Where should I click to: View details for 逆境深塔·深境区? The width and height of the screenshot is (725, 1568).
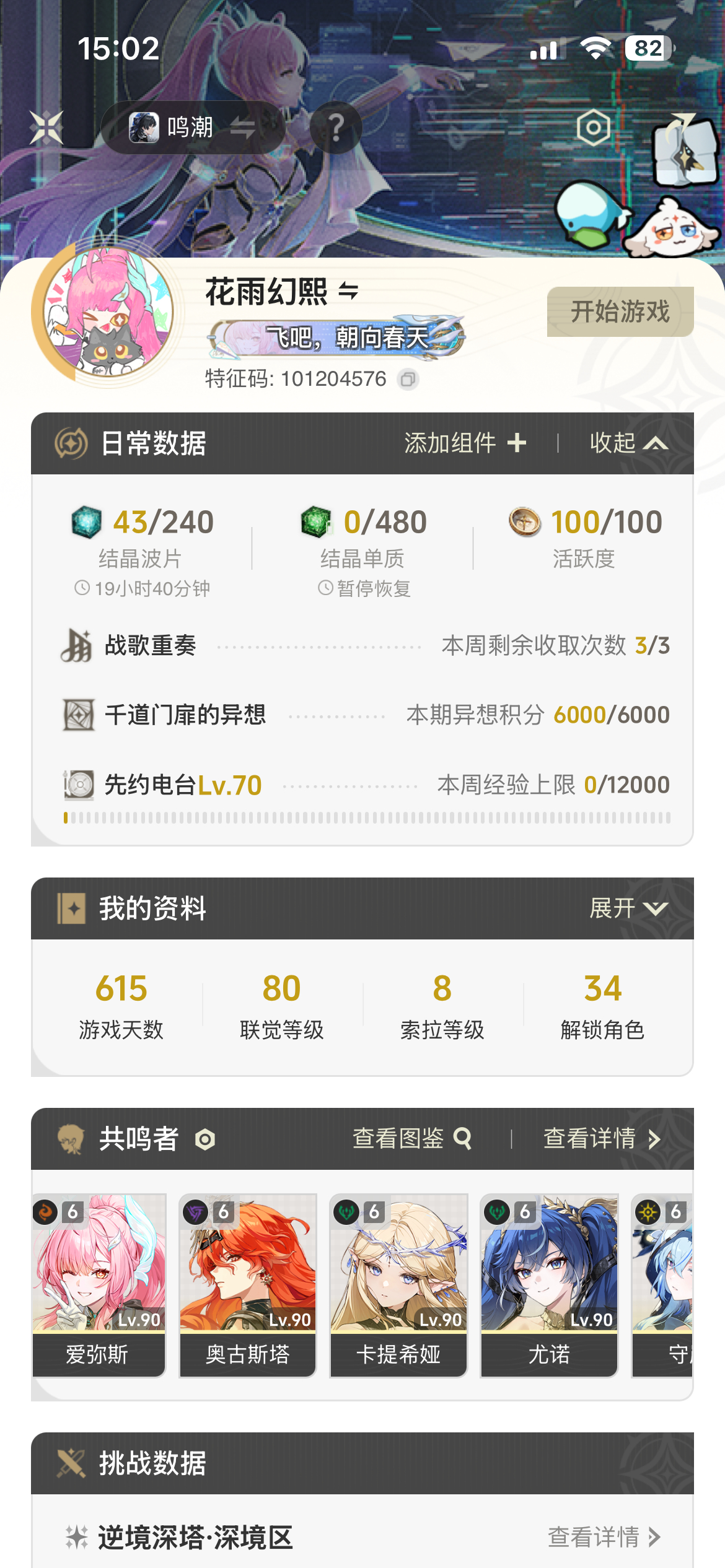pyautogui.click(x=604, y=1537)
